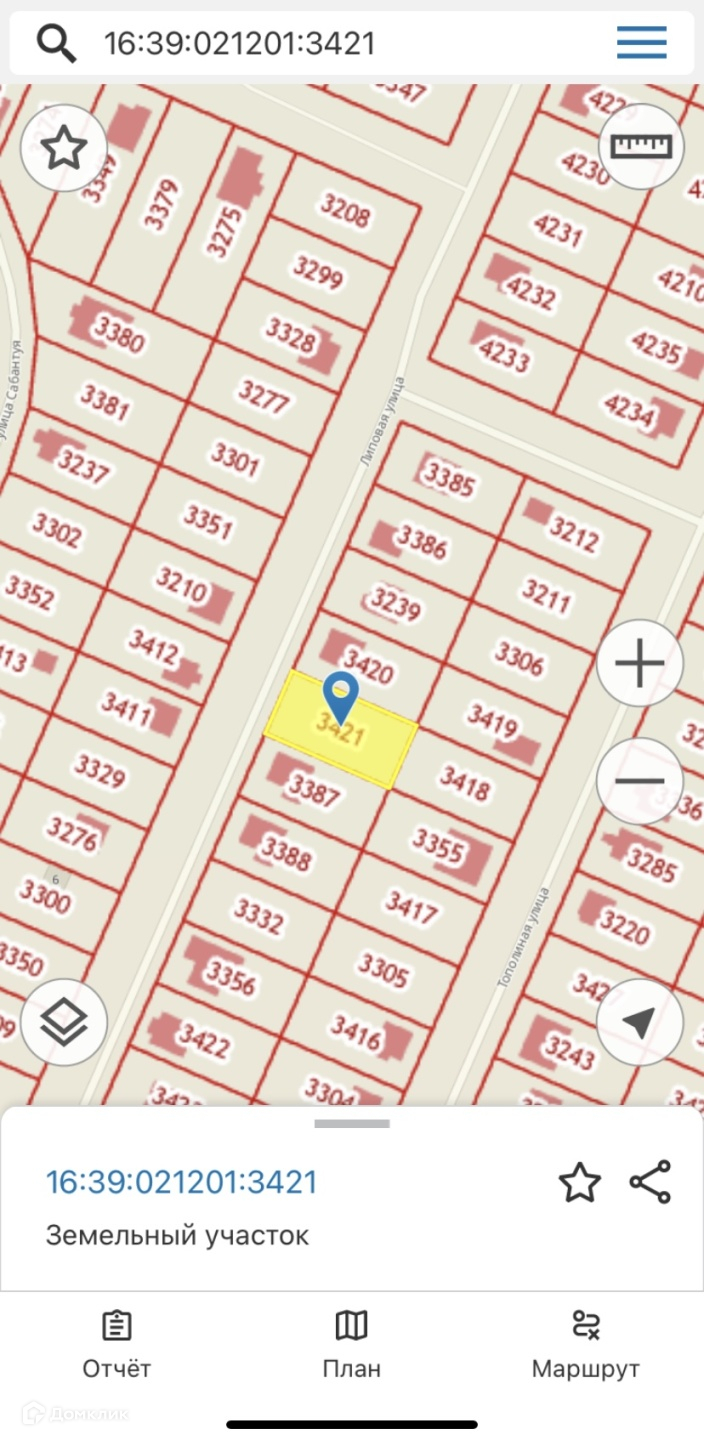Open the map layers selector
The image size is (704, 1440).
click(64, 1022)
